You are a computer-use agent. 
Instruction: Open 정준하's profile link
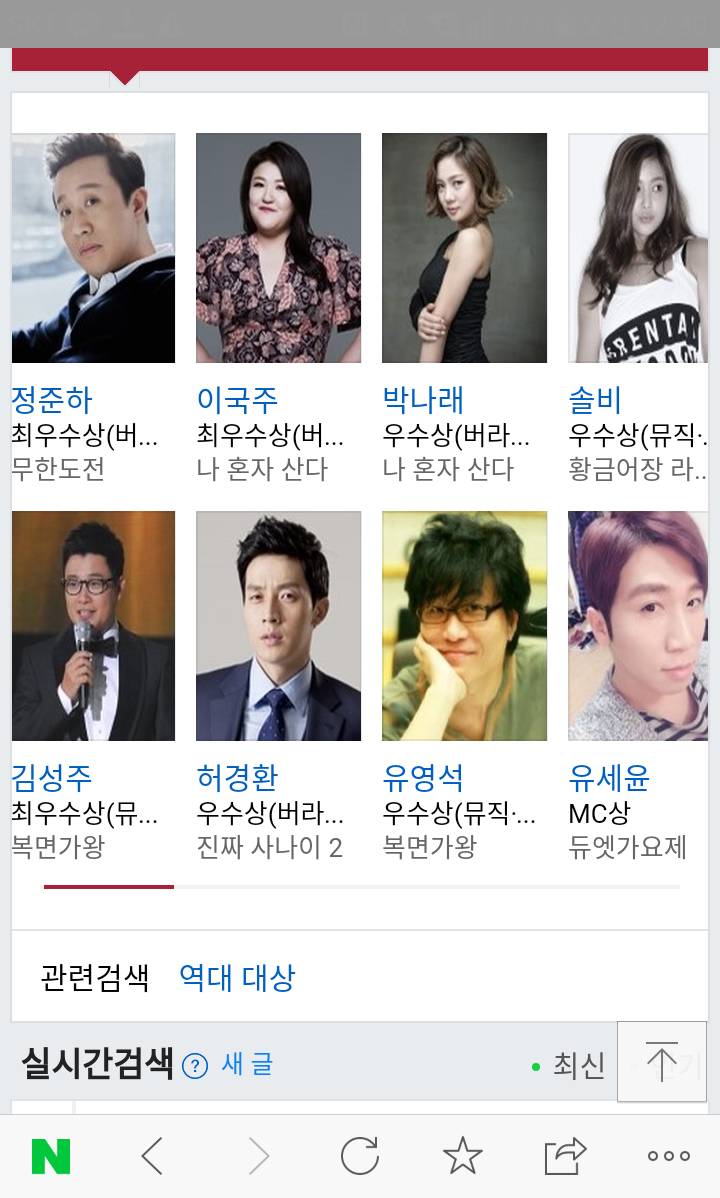(52, 399)
